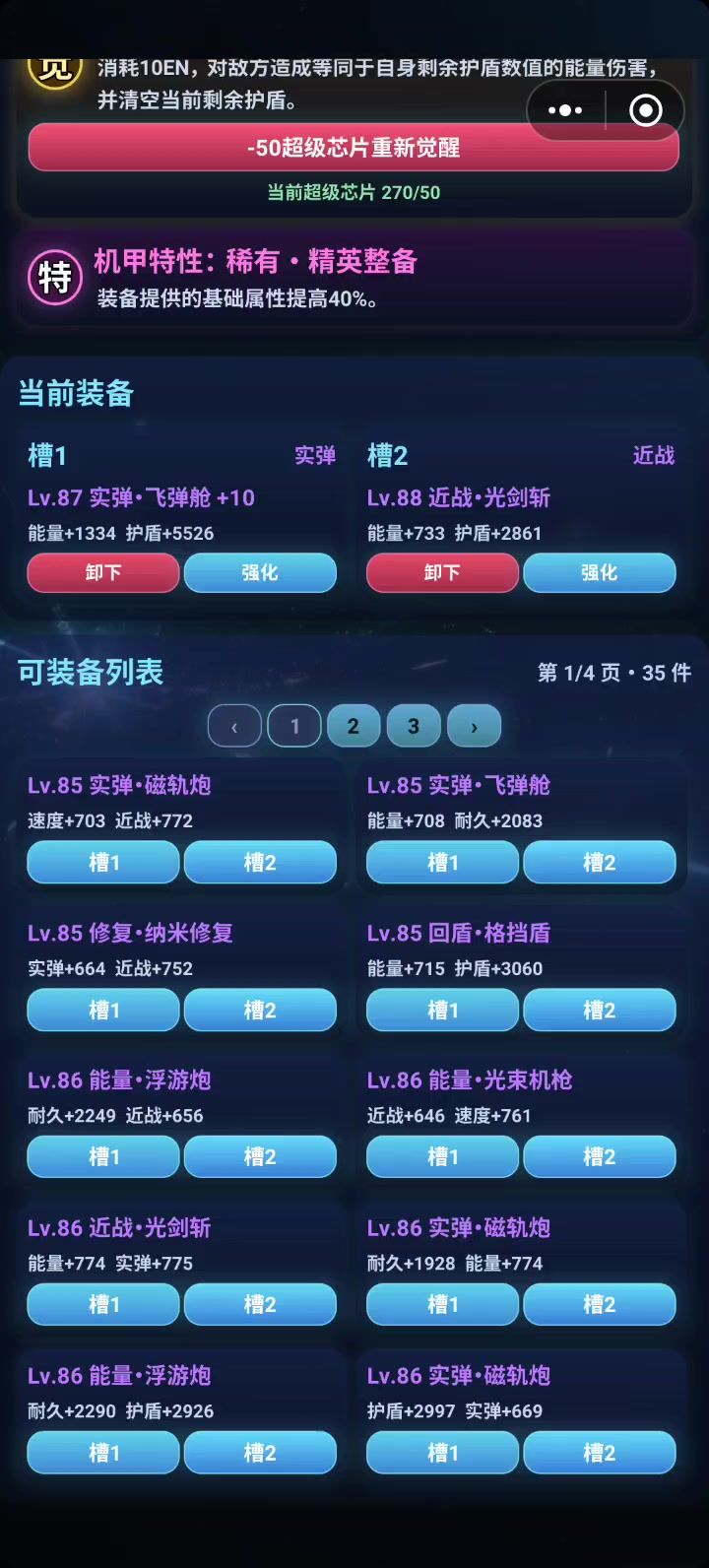Equip 耐久+1928 磁轨炮 to 槽1

(442, 1305)
